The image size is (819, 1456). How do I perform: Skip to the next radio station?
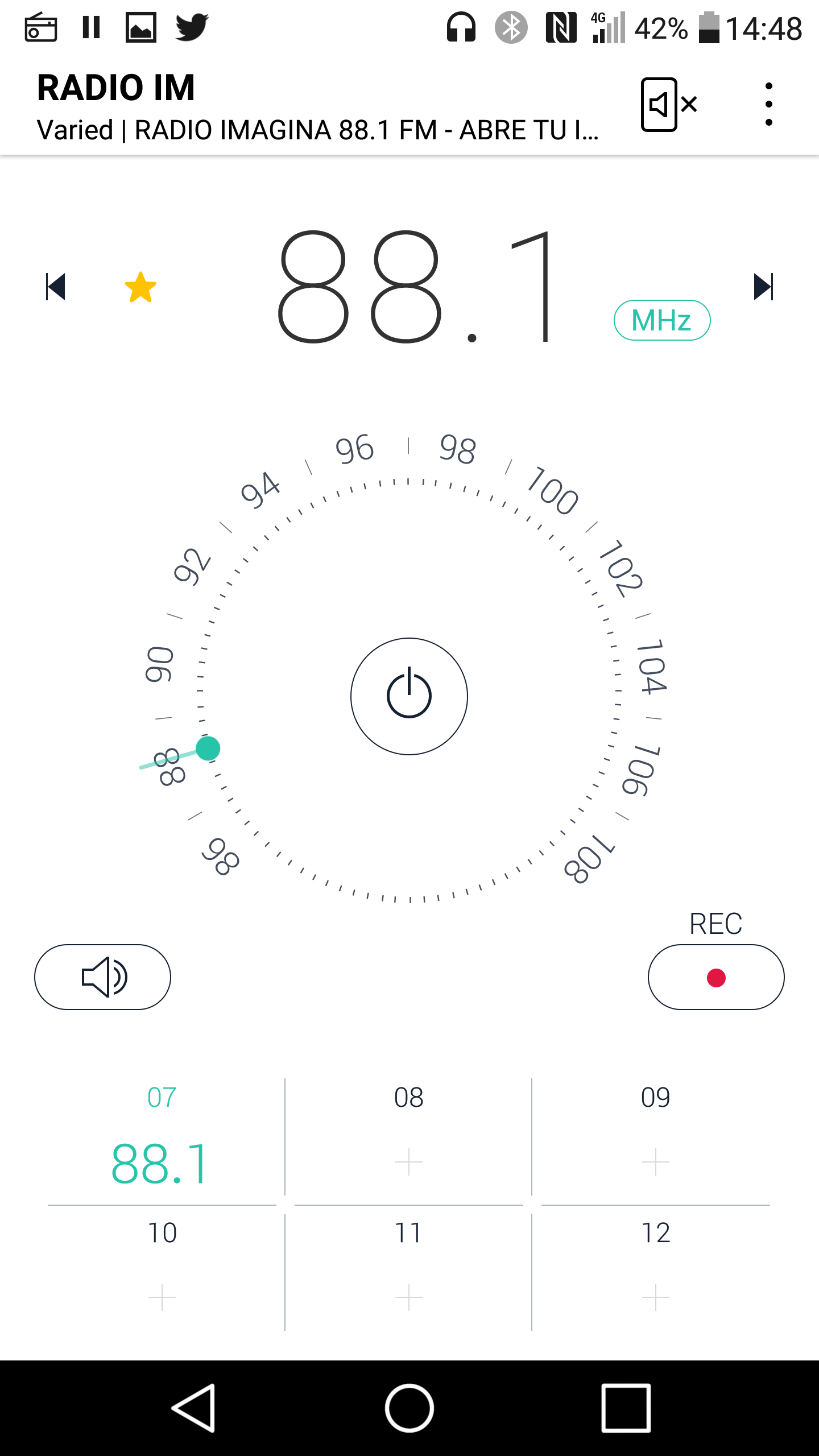tap(763, 287)
